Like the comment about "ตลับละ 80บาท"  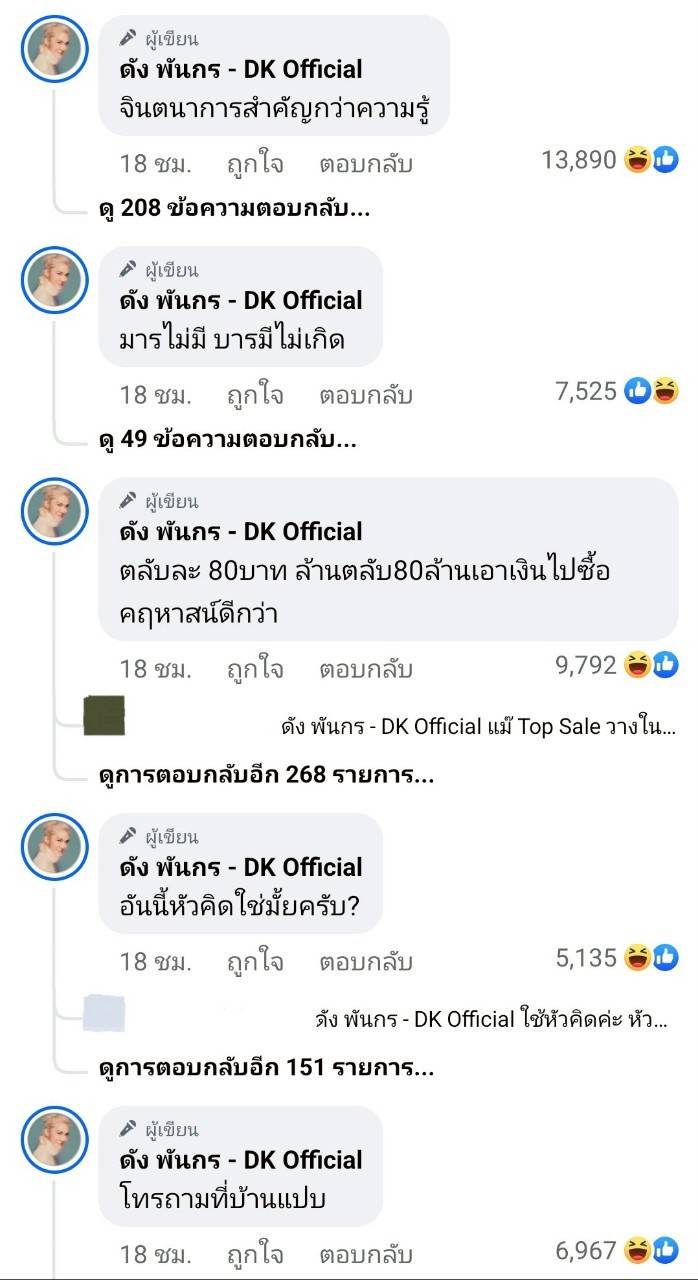(255, 667)
